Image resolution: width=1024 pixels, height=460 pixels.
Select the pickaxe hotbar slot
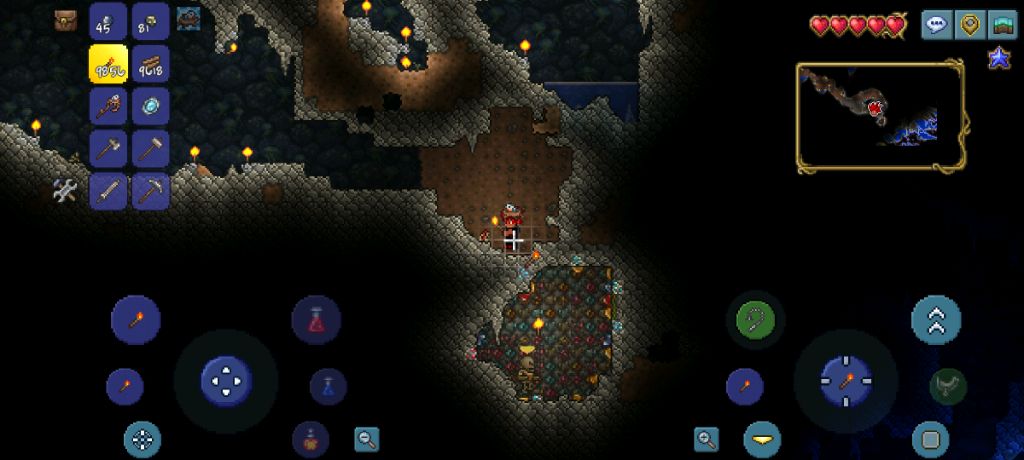[150, 190]
